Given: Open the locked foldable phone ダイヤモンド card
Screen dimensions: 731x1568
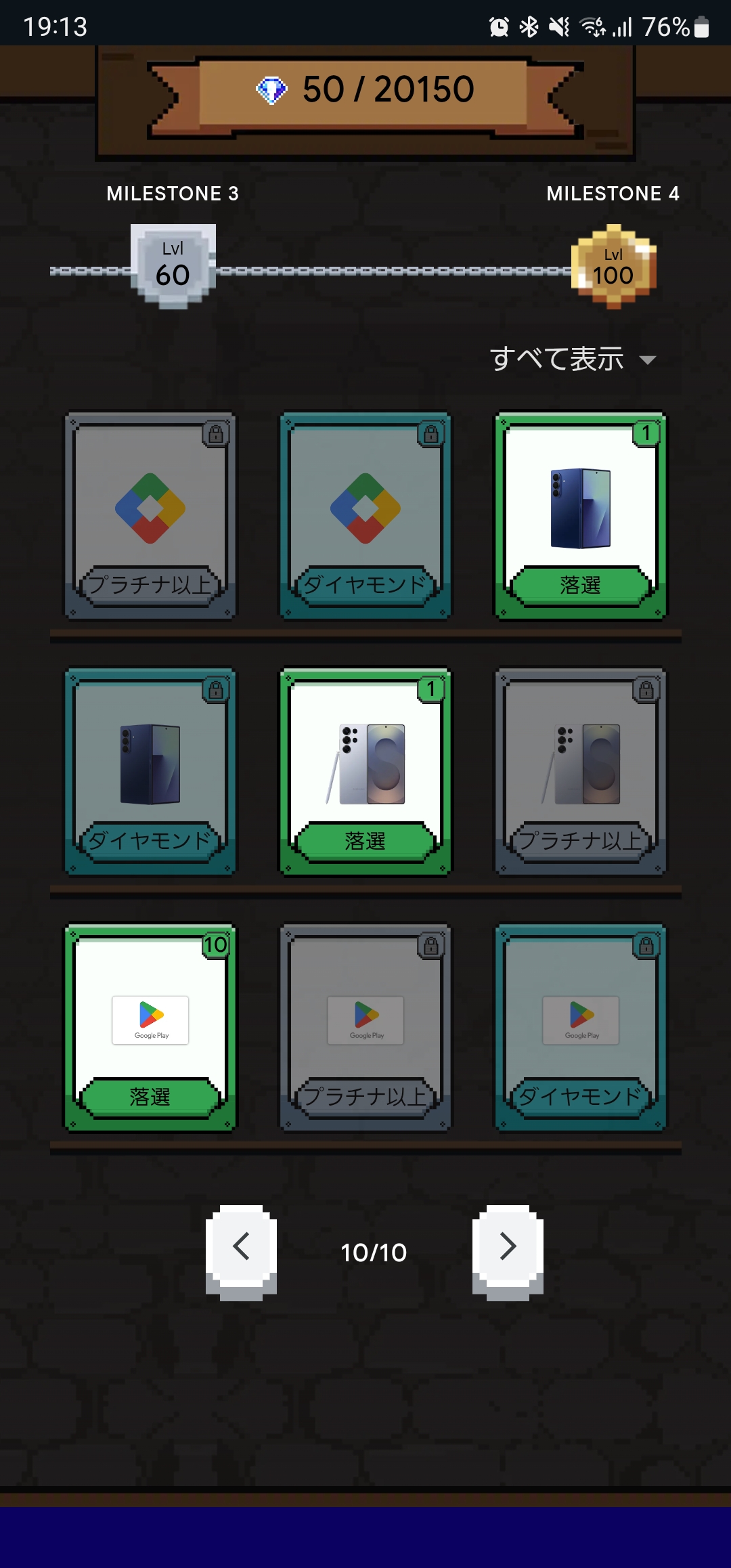Looking at the screenshot, I should [150, 770].
